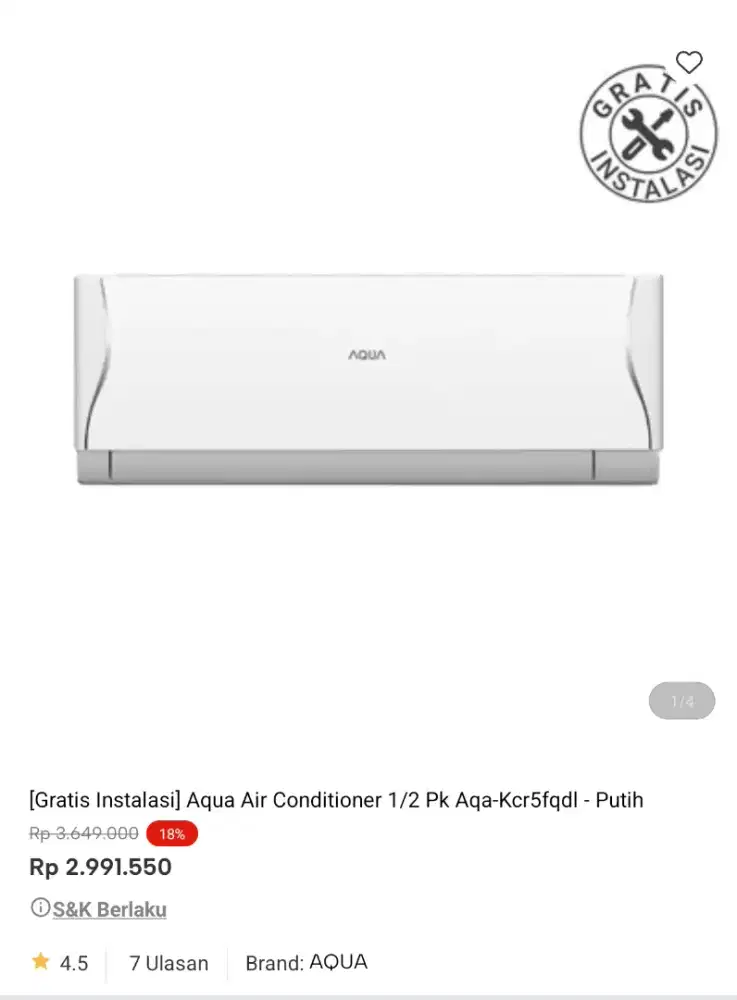The height and width of the screenshot is (1000, 737).
Task: Add the Aqua air conditioner to wishlist
Action: pos(689,62)
